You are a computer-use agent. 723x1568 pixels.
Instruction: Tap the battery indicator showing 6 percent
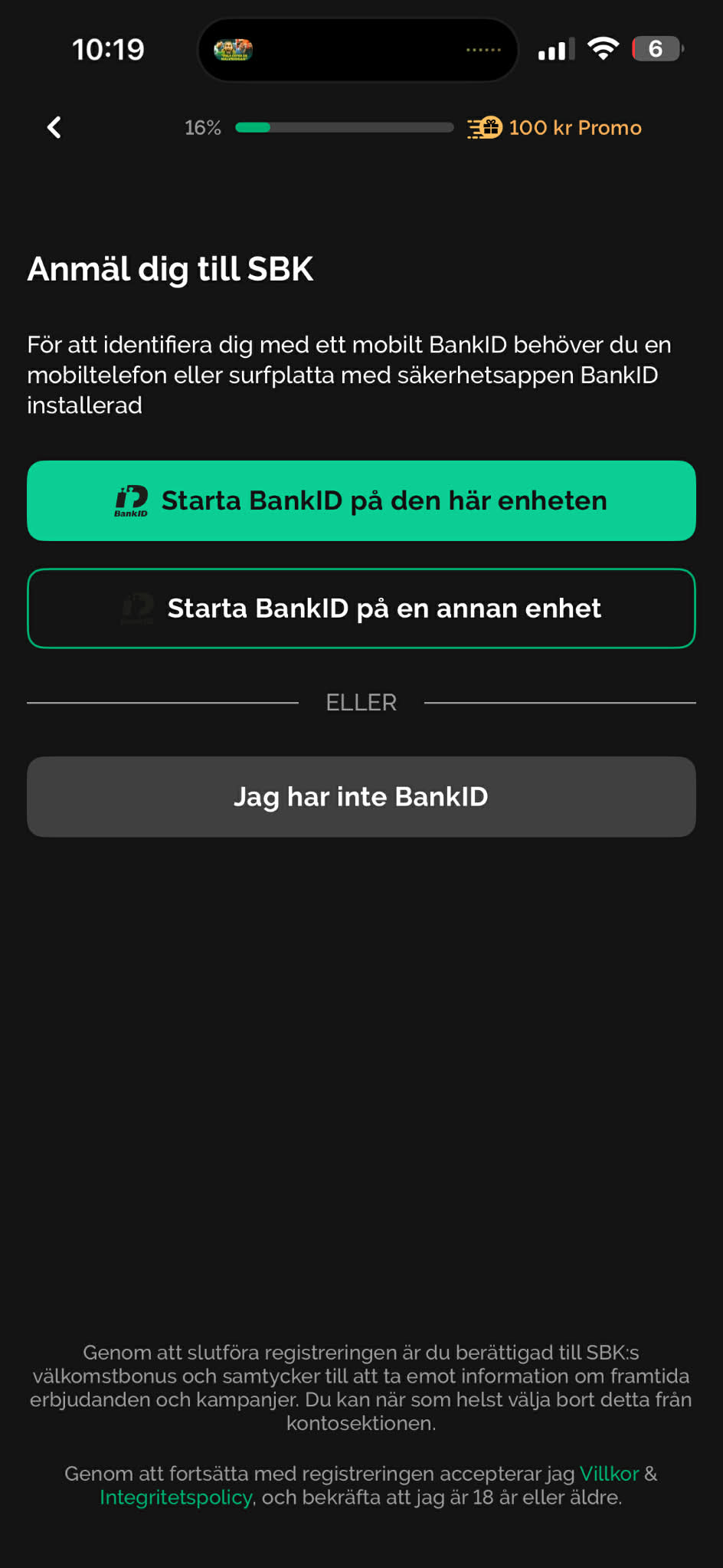(657, 48)
